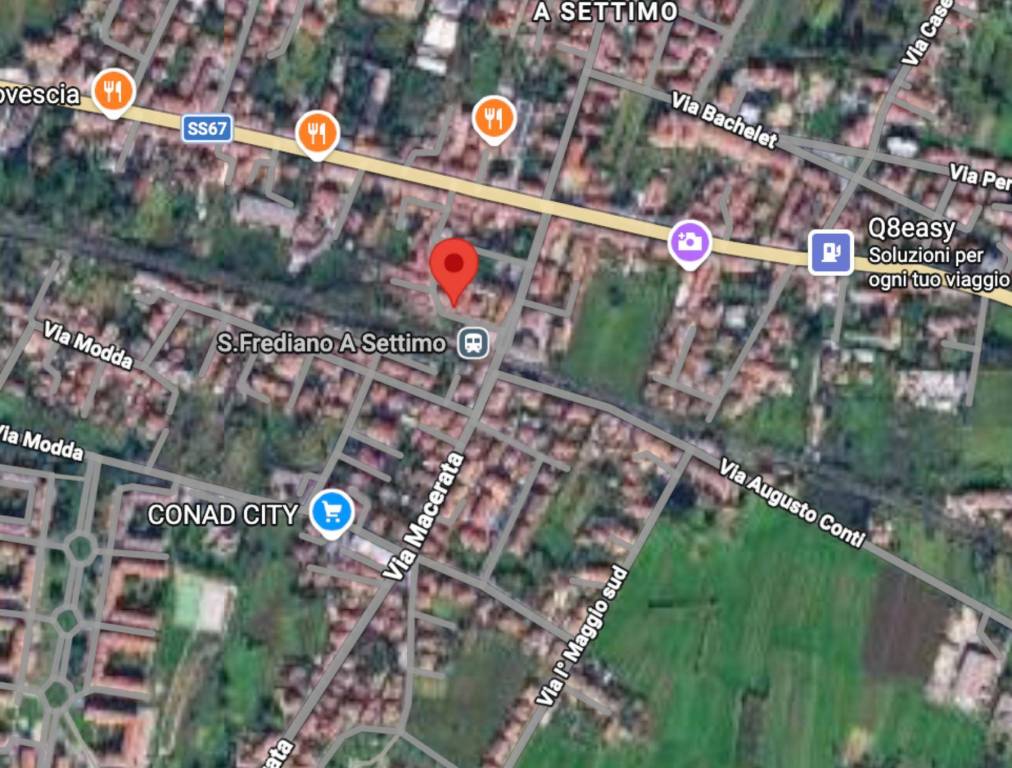Image resolution: width=1012 pixels, height=768 pixels.
Task: Tap the restaurant marker beside the 'ovescia' label
Action: pyautogui.click(x=113, y=91)
